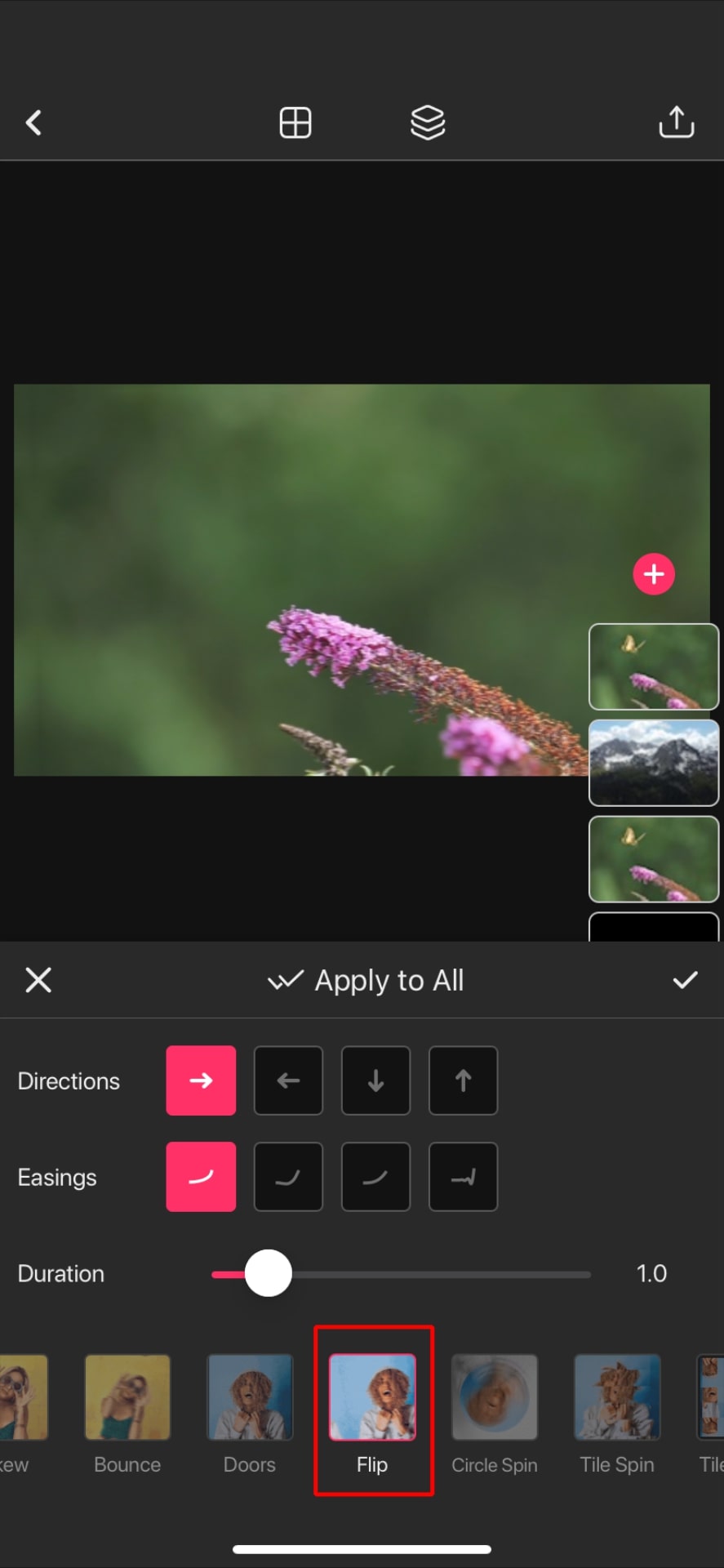Select the last easing curve option

pos(463,1177)
